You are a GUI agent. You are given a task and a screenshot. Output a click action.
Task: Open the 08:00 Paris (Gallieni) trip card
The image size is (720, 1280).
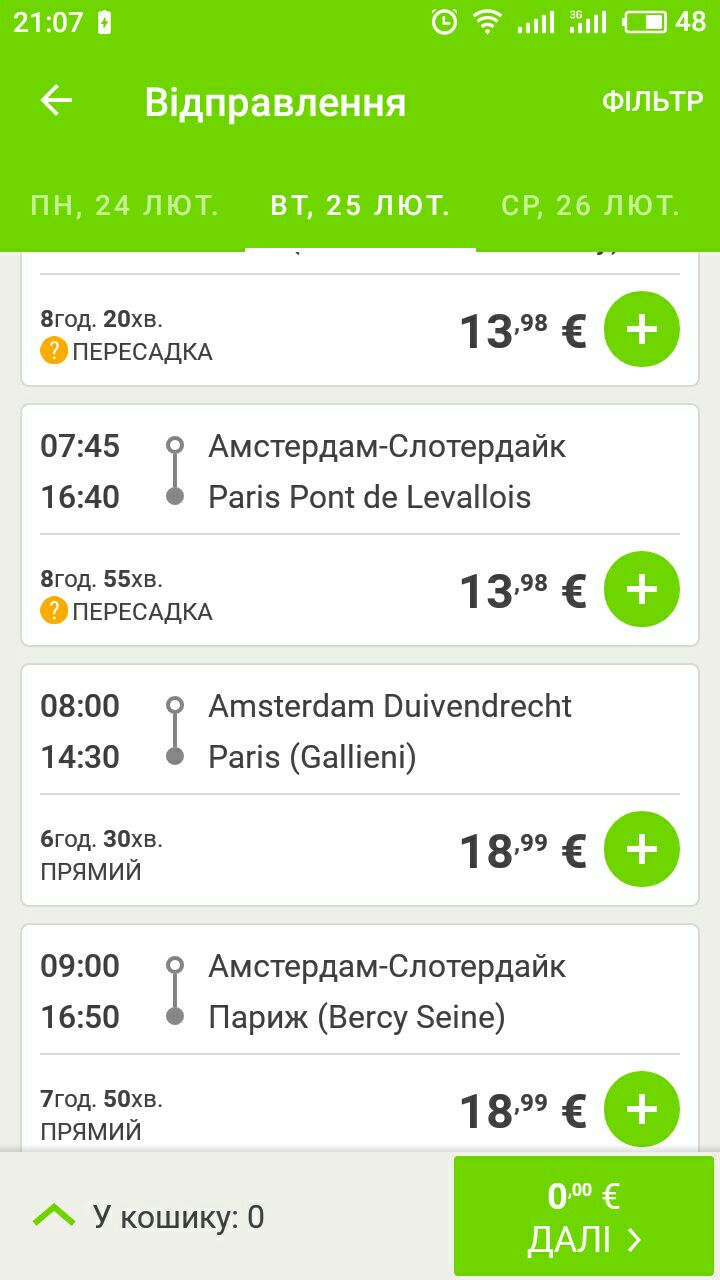(360, 785)
